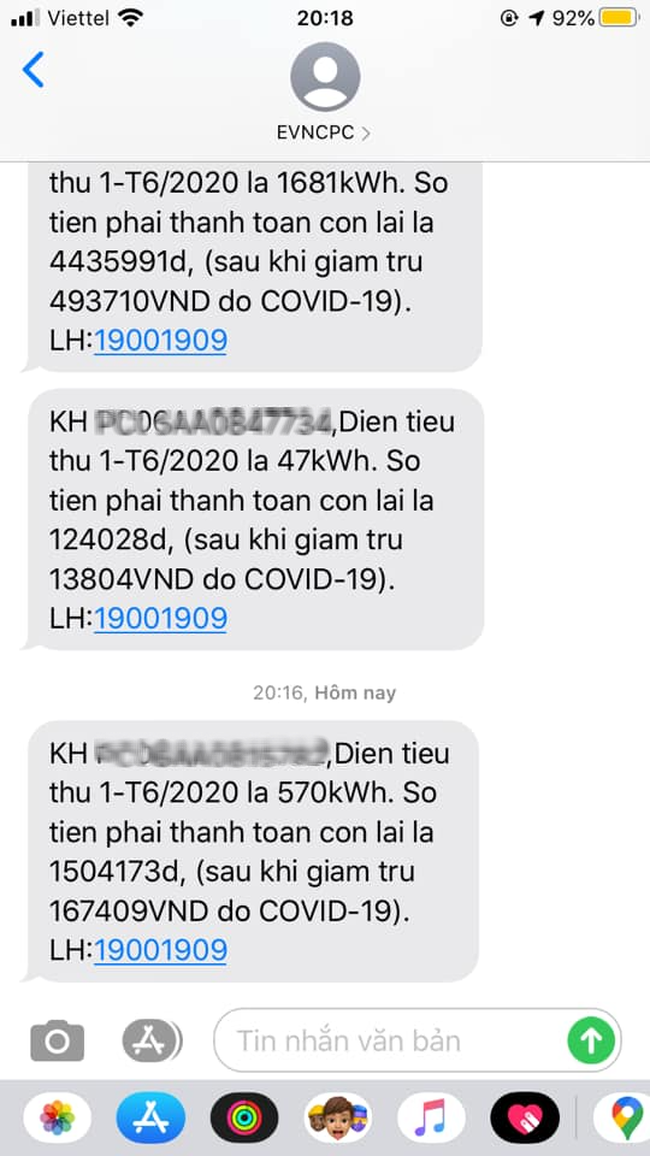The width and height of the screenshot is (650, 1156).
Task: Tap the 19001909 link in the 47kWh message
Action: [160, 618]
